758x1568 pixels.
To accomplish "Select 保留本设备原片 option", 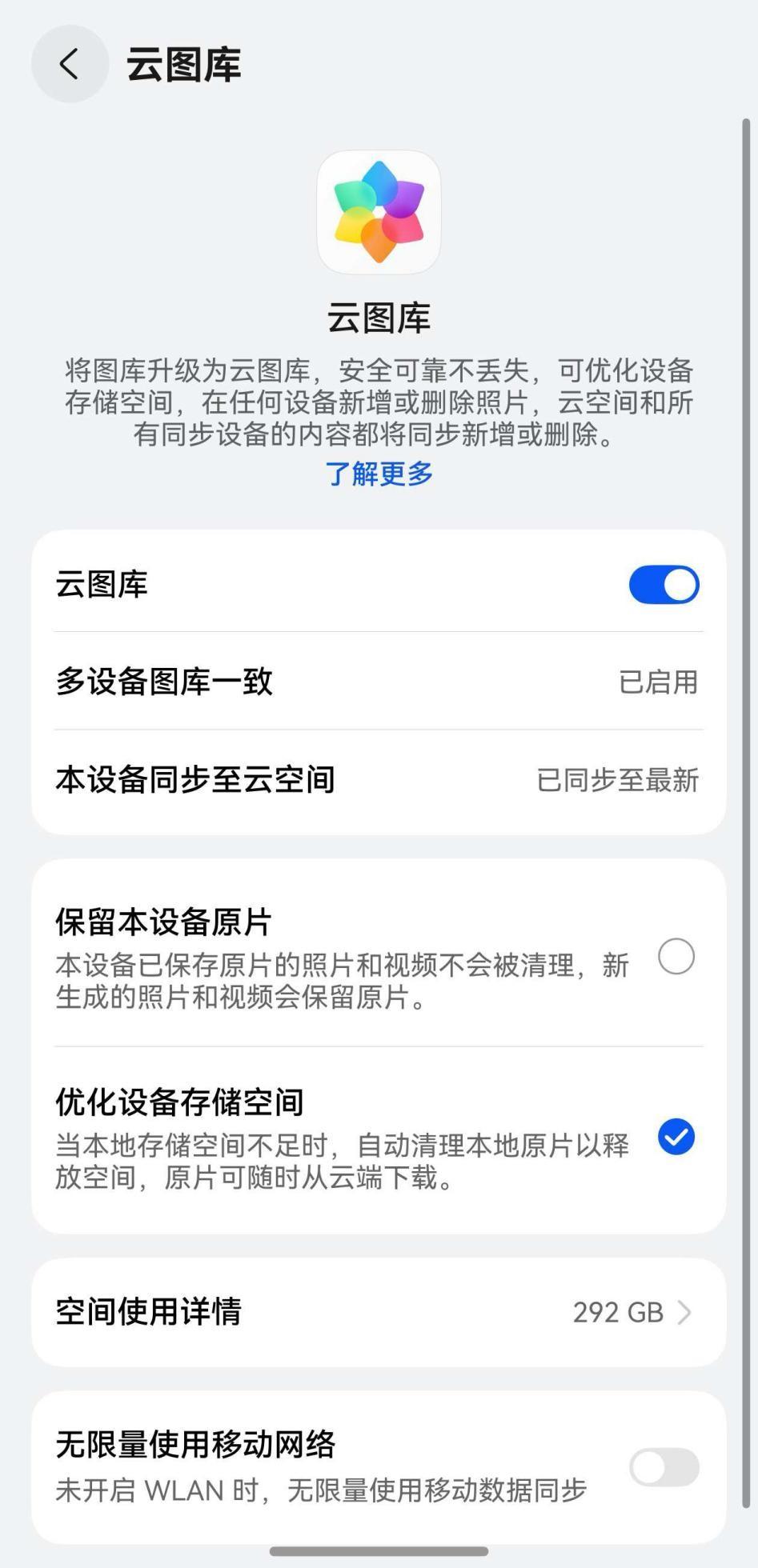I will (x=676, y=957).
